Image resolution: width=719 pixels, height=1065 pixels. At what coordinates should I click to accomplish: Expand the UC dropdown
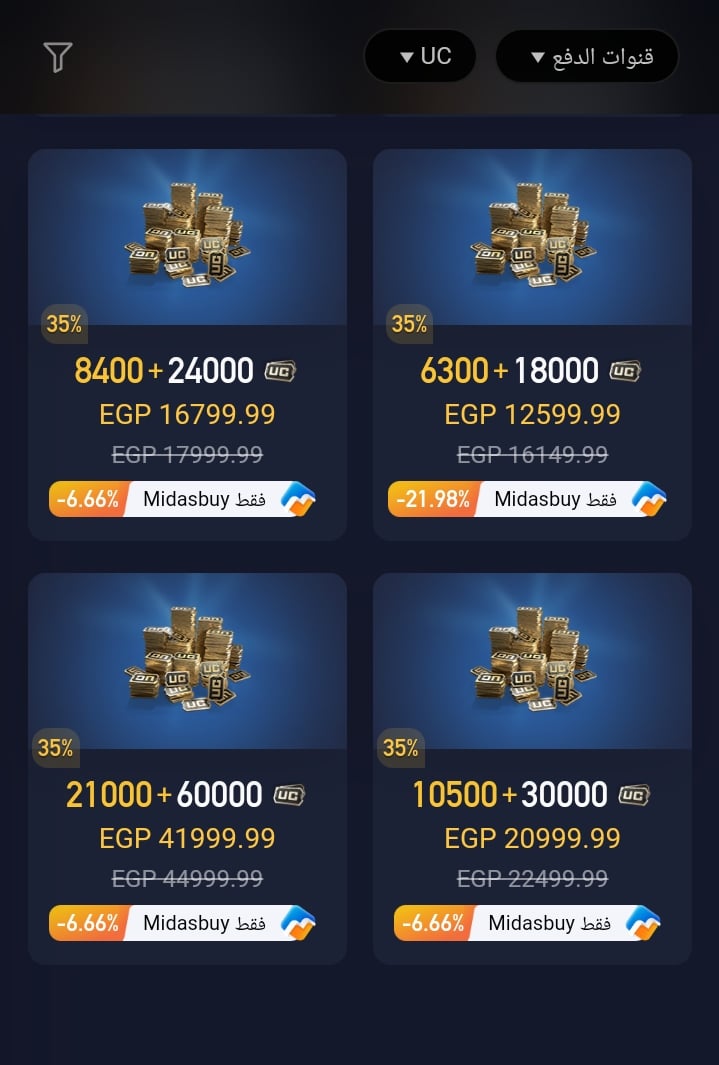[421, 56]
